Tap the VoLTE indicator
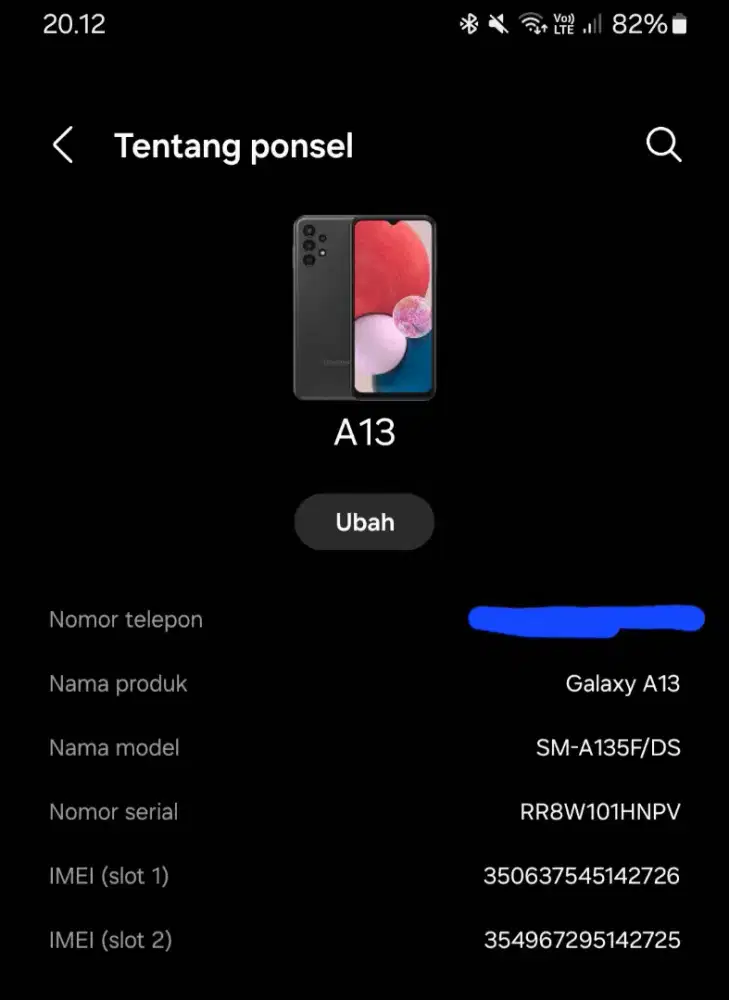This screenshot has height=1000, width=729. (x=561, y=23)
